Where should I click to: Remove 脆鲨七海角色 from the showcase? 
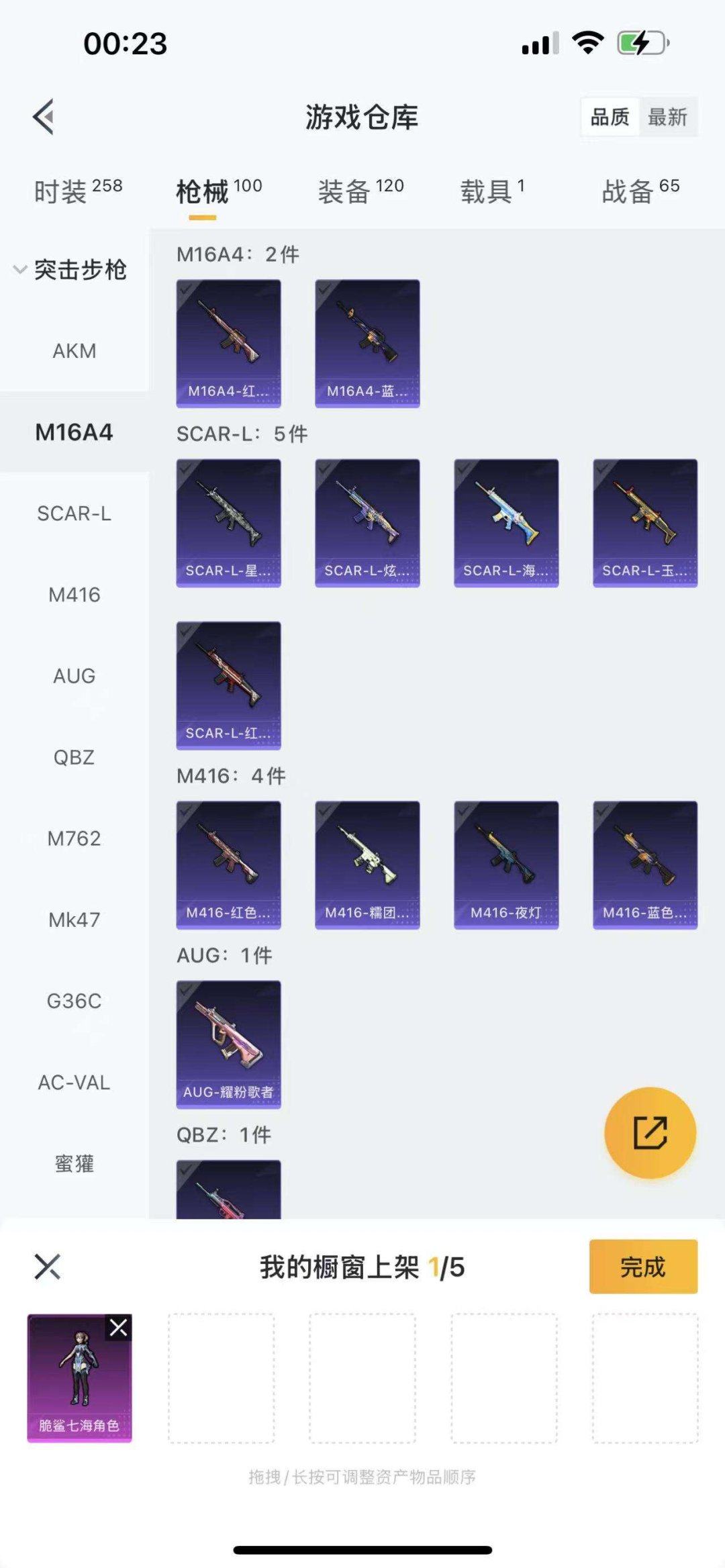pyautogui.click(x=119, y=1327)
